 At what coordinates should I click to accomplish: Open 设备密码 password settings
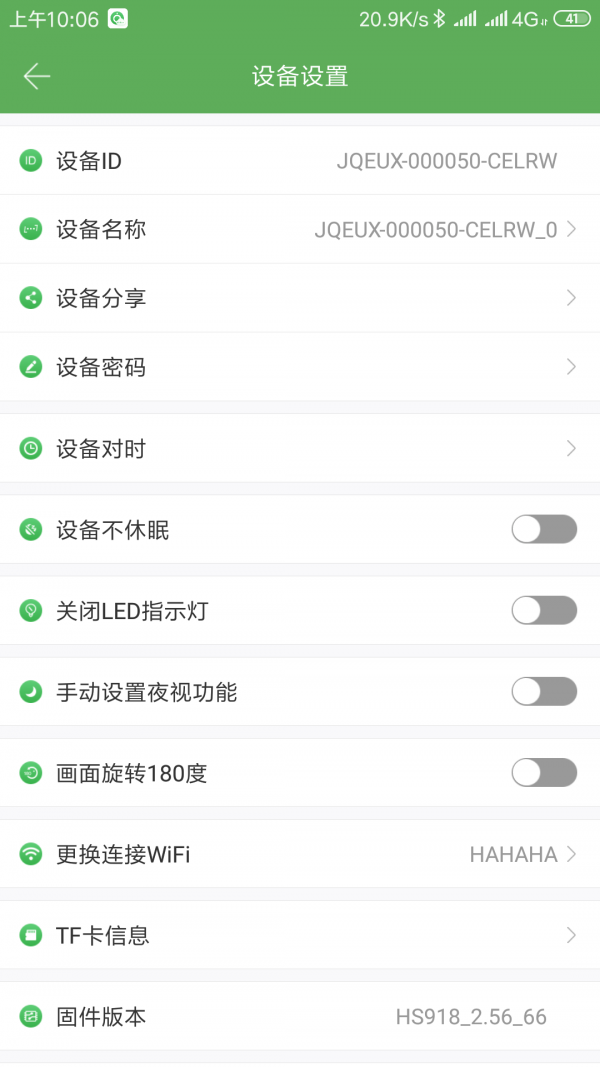300,367
